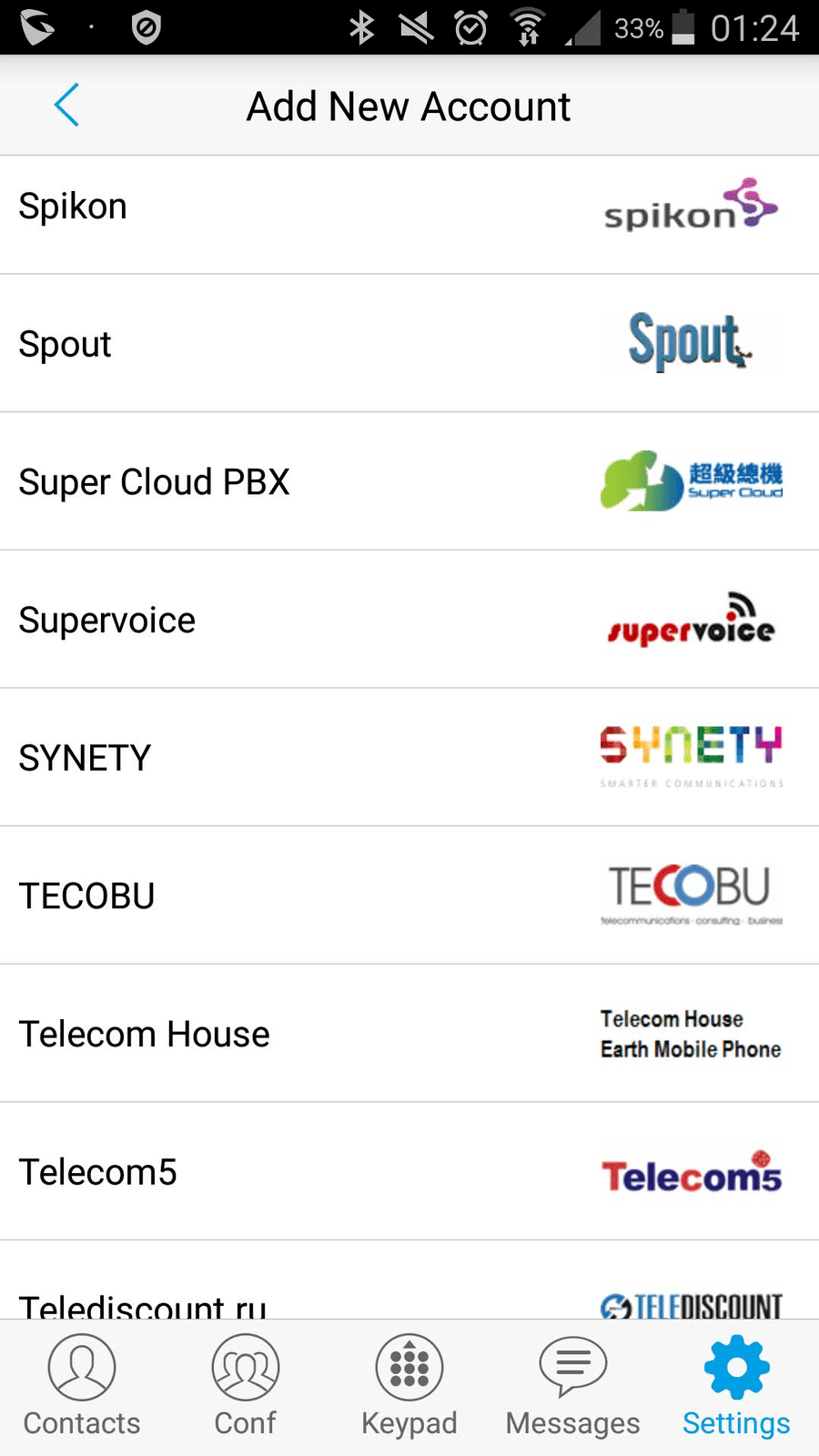Switch to the Contacts tab

[82, 1387]
